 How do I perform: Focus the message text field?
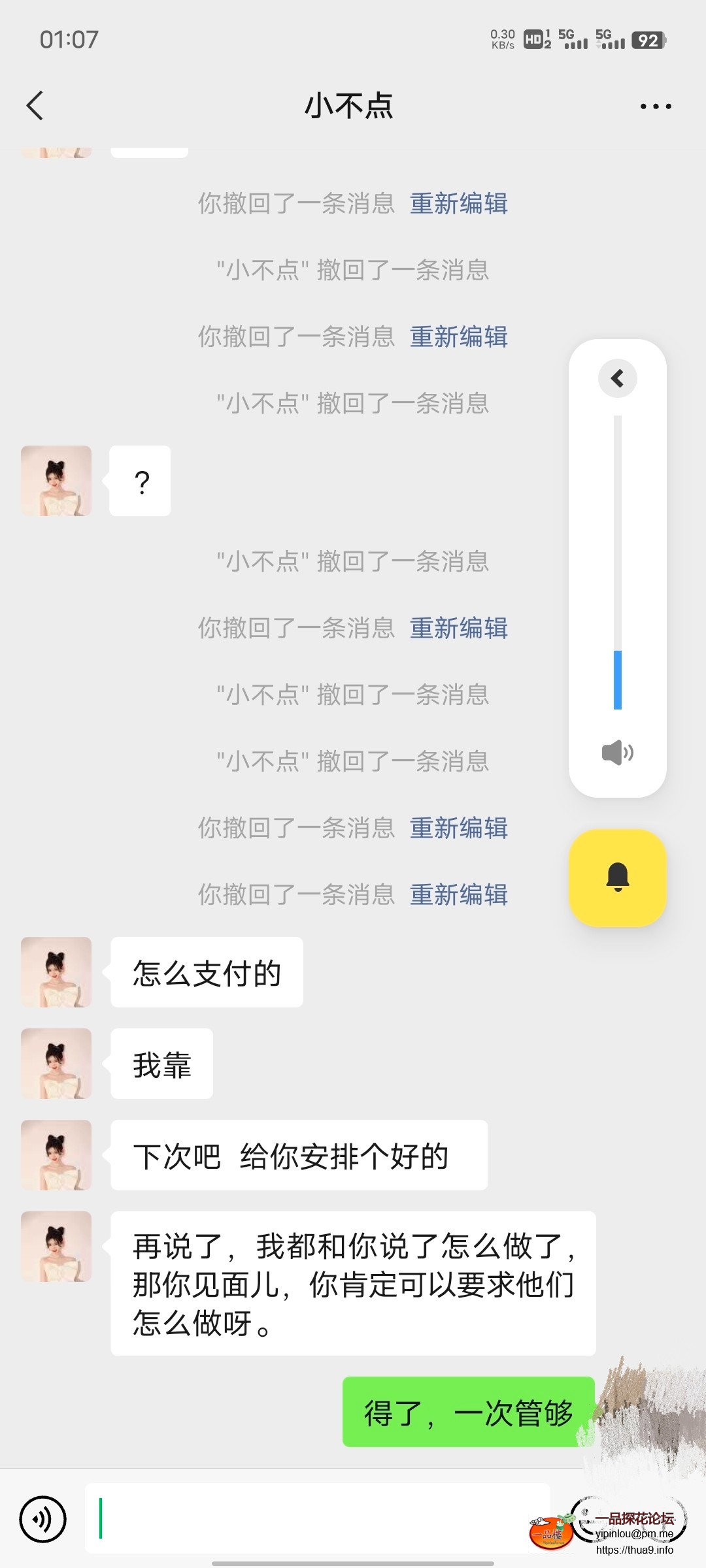317,1518
